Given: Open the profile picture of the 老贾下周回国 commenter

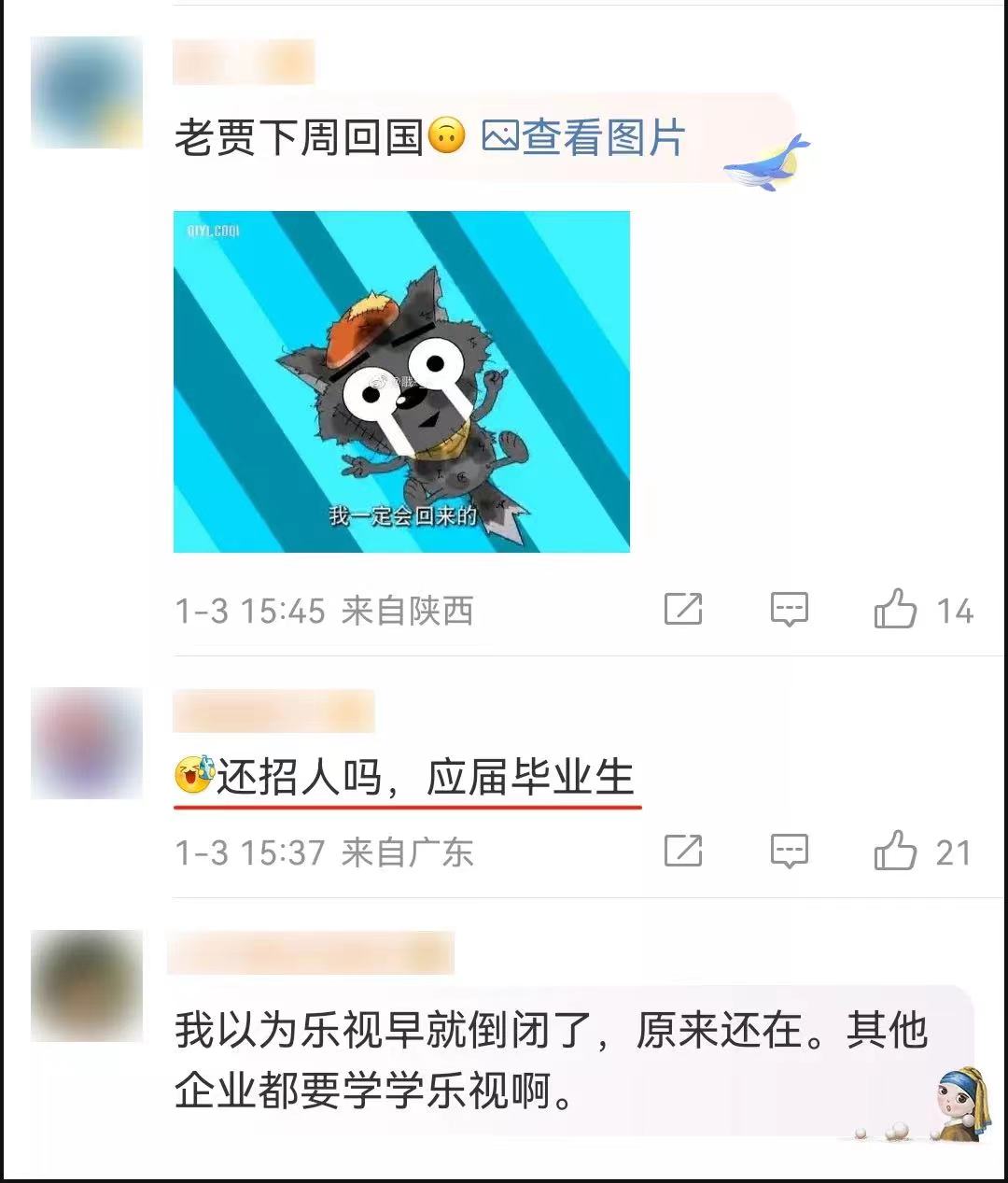Looking at the screenshot, I should pos(87,92).
